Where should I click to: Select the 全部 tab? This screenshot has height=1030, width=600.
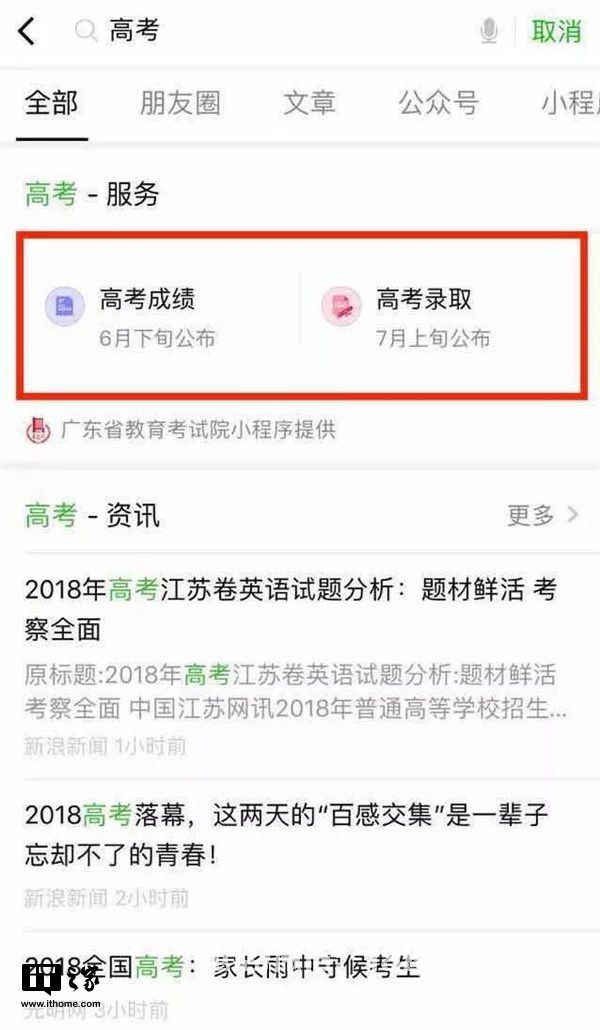pyautogui.click(x=51, y=102)
